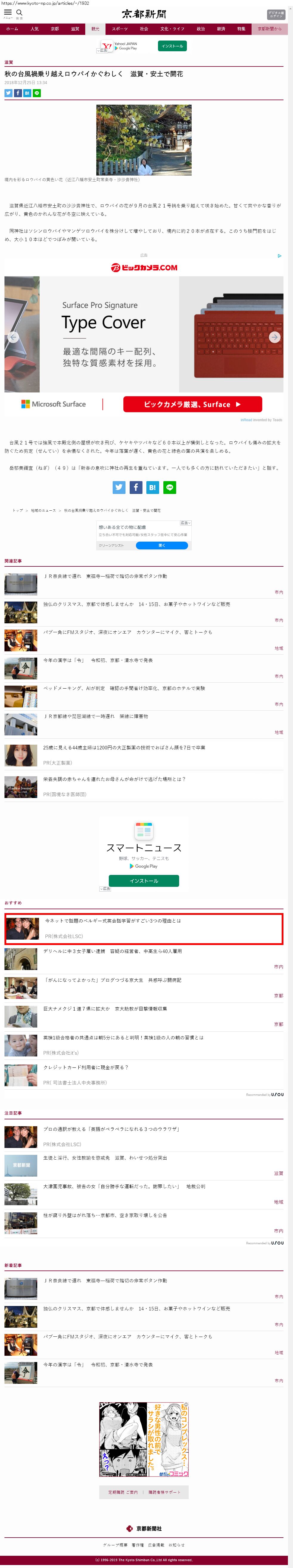Open 地域のニュース breadcrumb link
Viewport: 293px width, 1568px height.
(x=43, y=510)
